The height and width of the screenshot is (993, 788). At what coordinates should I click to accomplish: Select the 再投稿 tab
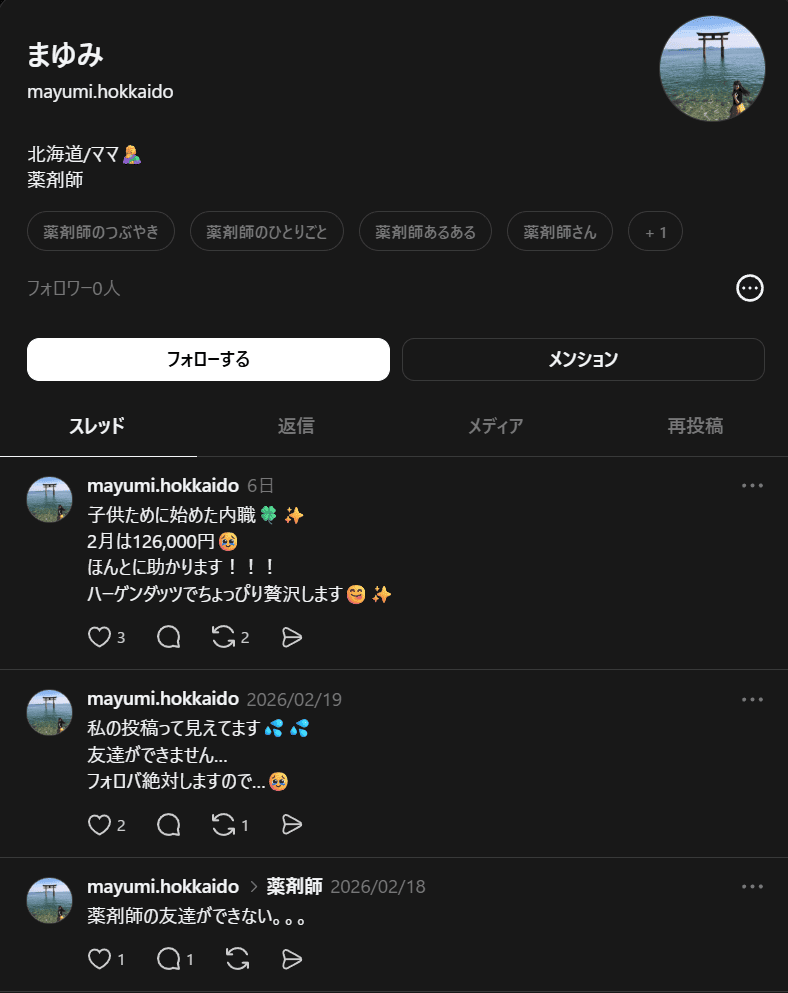click(694, 425)
